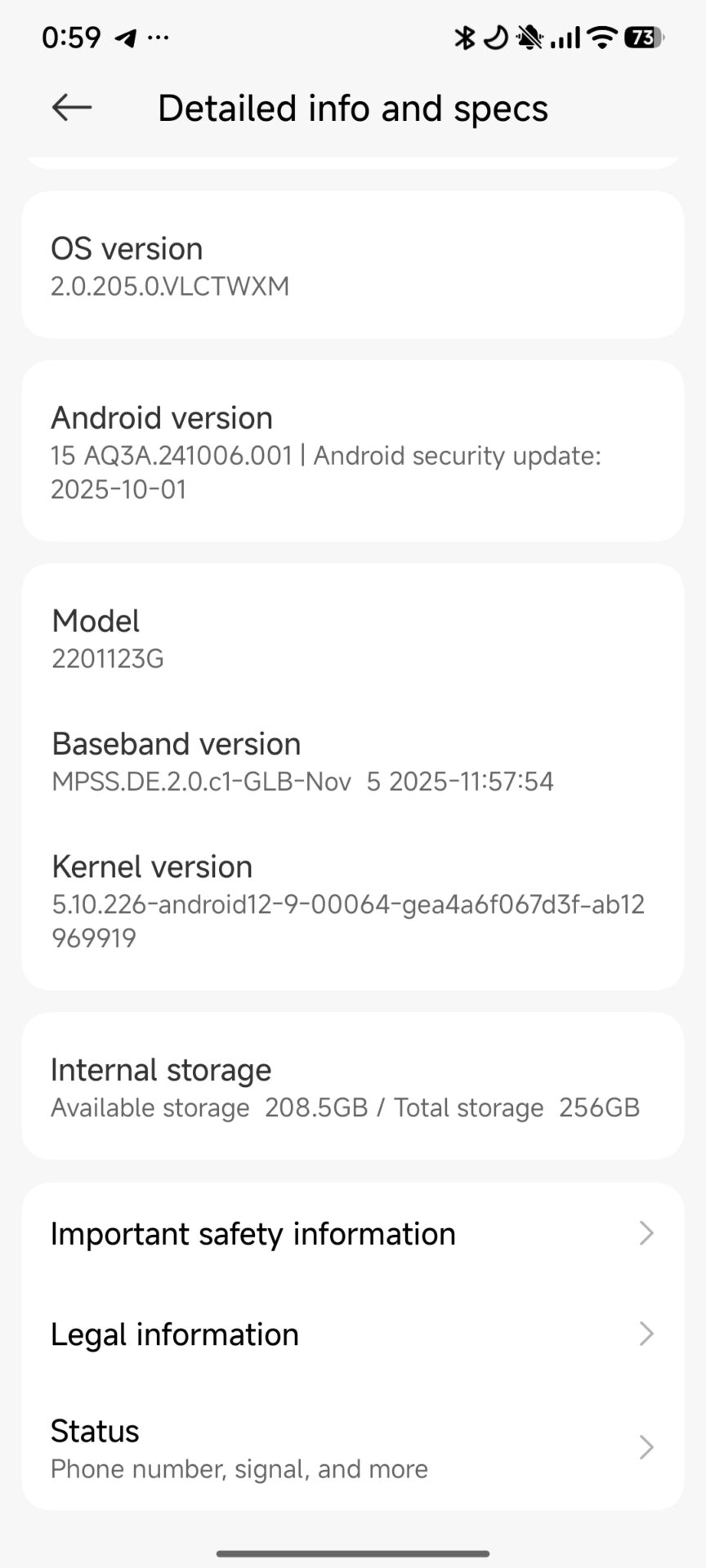This screenshot has width=706, height=1568.
Task: Expand the Status section
Action: click(x=353, y=1447)
